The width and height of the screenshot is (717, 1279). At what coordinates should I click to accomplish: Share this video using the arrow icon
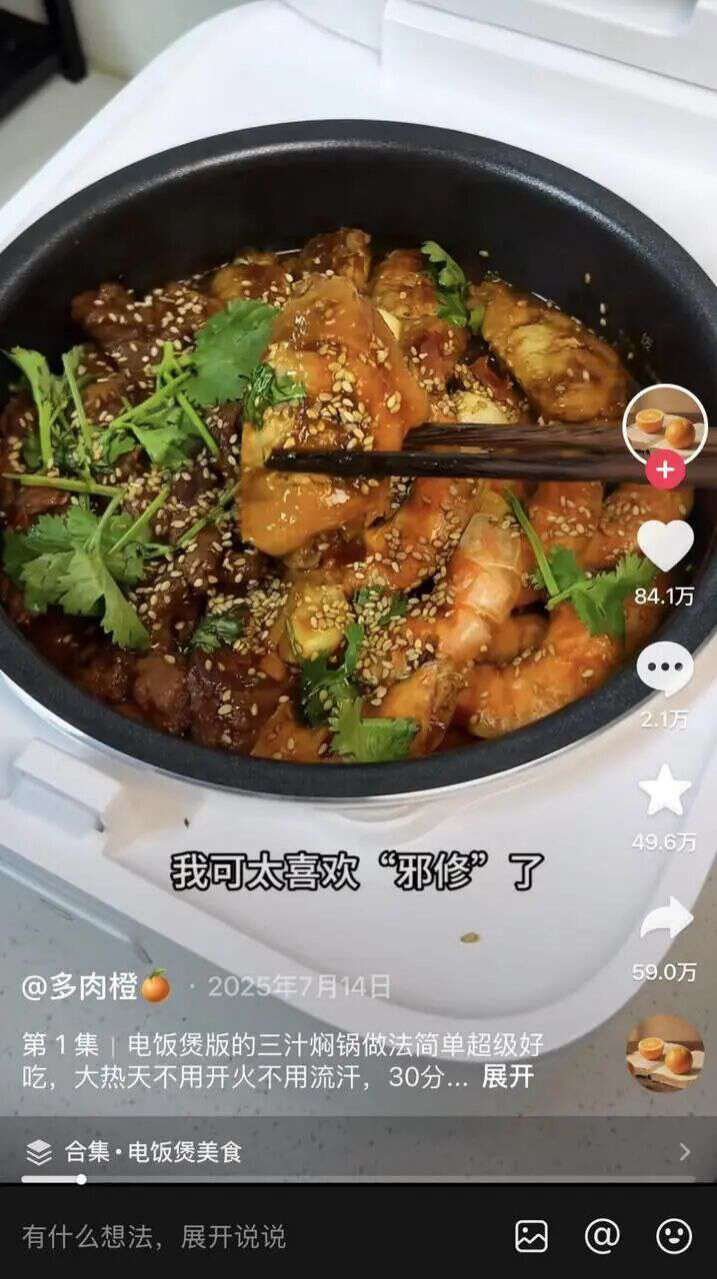pos(665,918)
